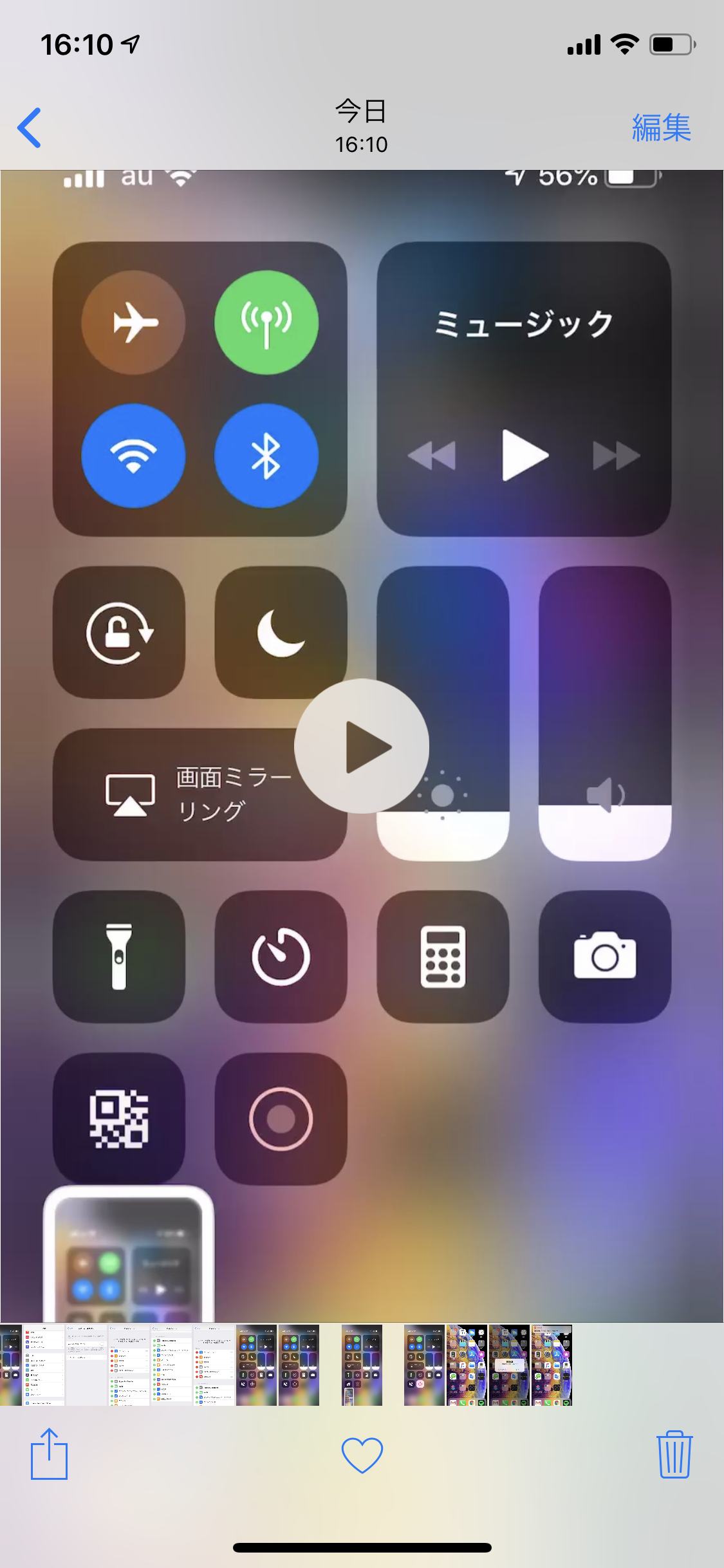
Task: Select the first white settings thumbnail in filmstrip
Action: (x=44, y=1365)
